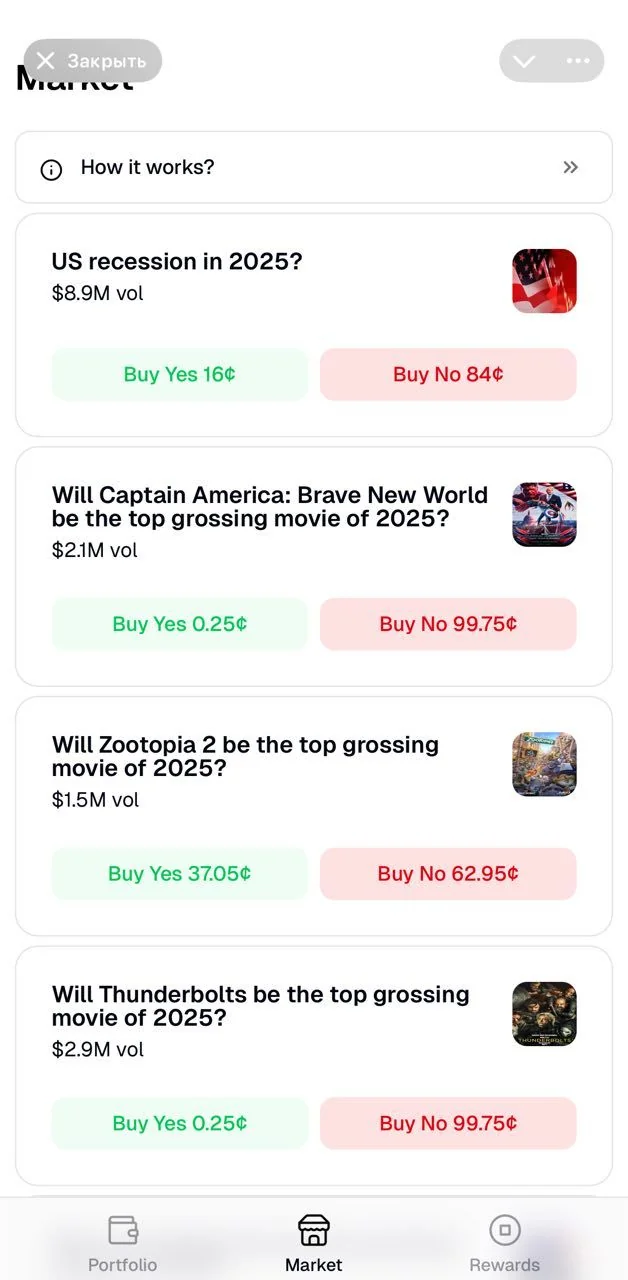
Task: Buy Yes 37.05¢ on Zootopia 2
Action: pos(180,874)
